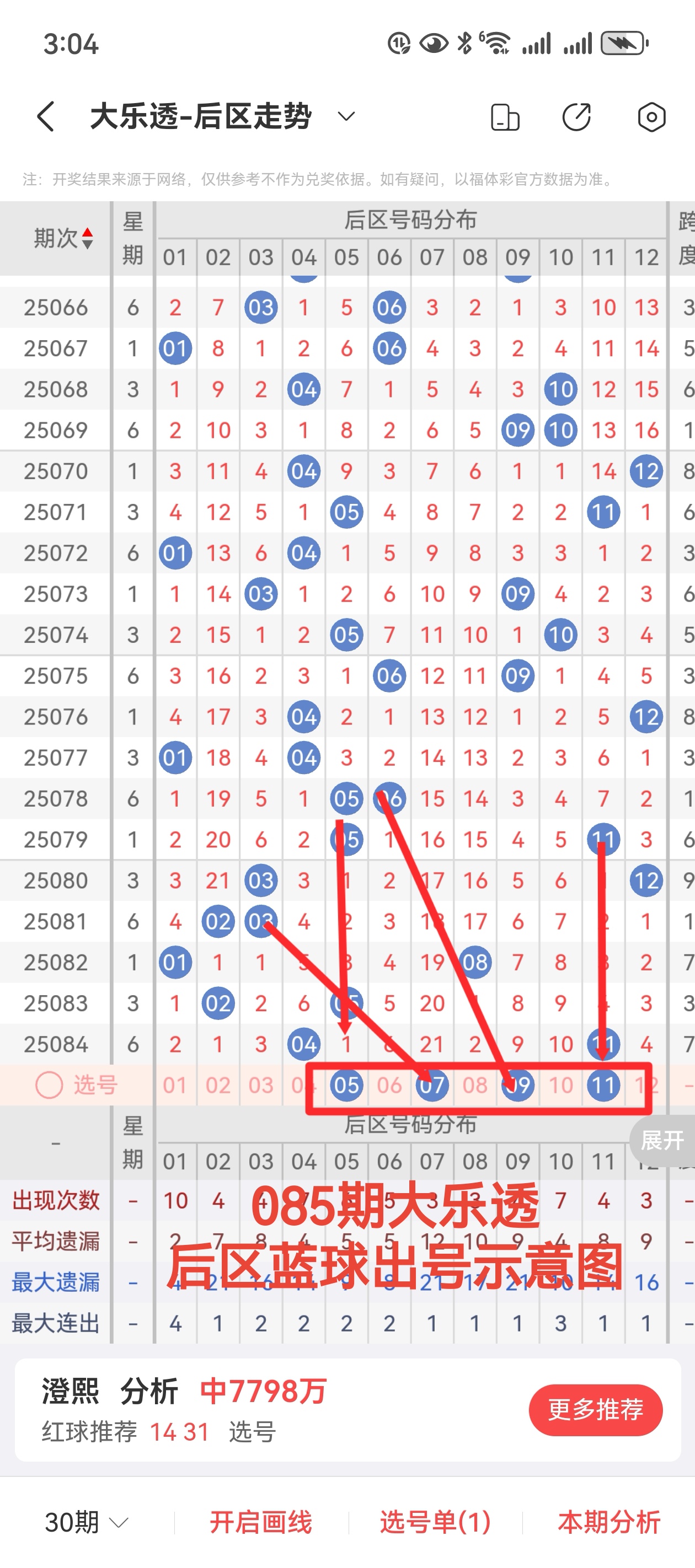This screenshot has height=1568, width=695.
Task: Select number 02 in 选号 row
Action: [218, 1085]
